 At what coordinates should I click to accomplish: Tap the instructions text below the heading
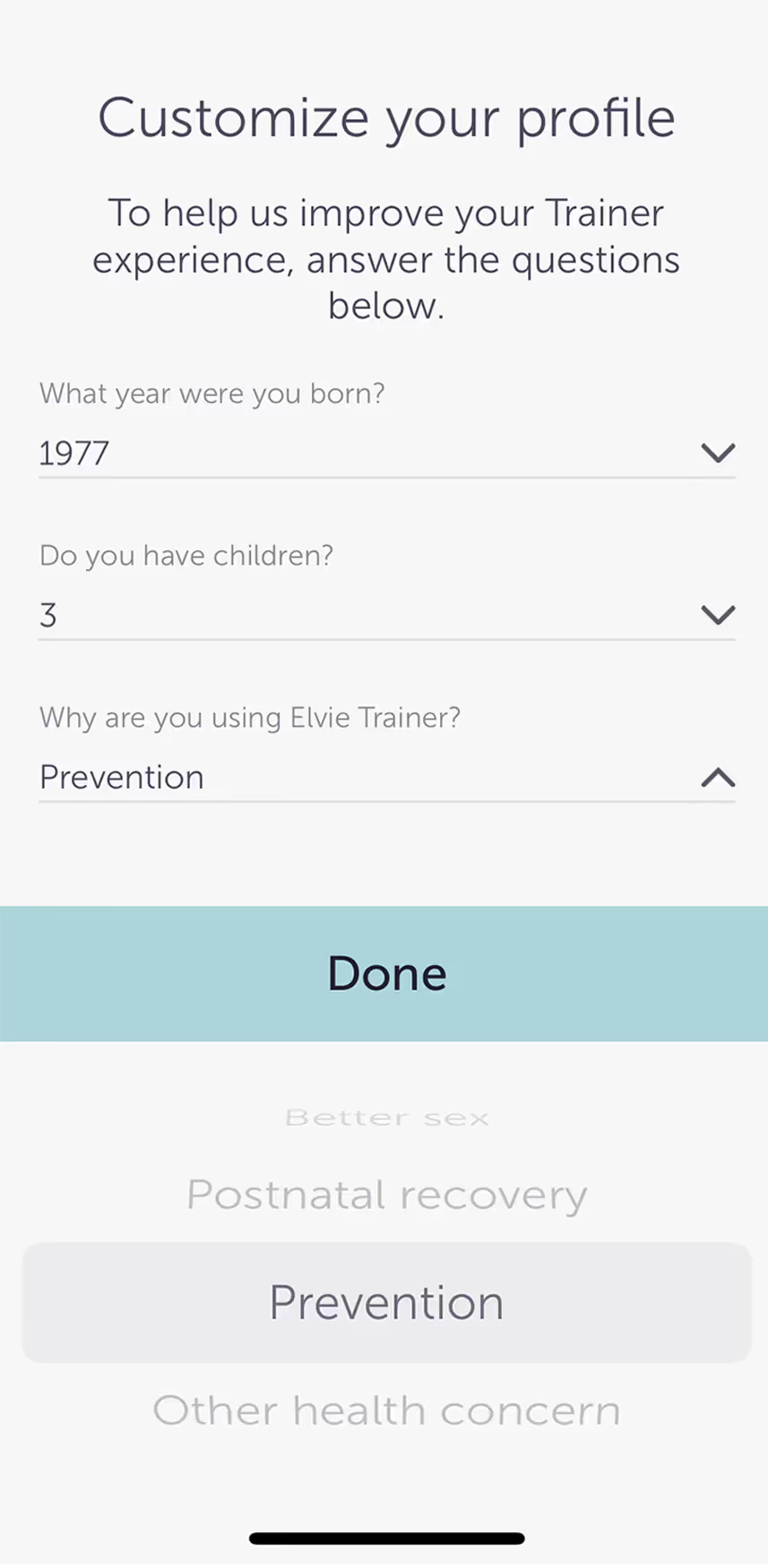click(386, 259)
